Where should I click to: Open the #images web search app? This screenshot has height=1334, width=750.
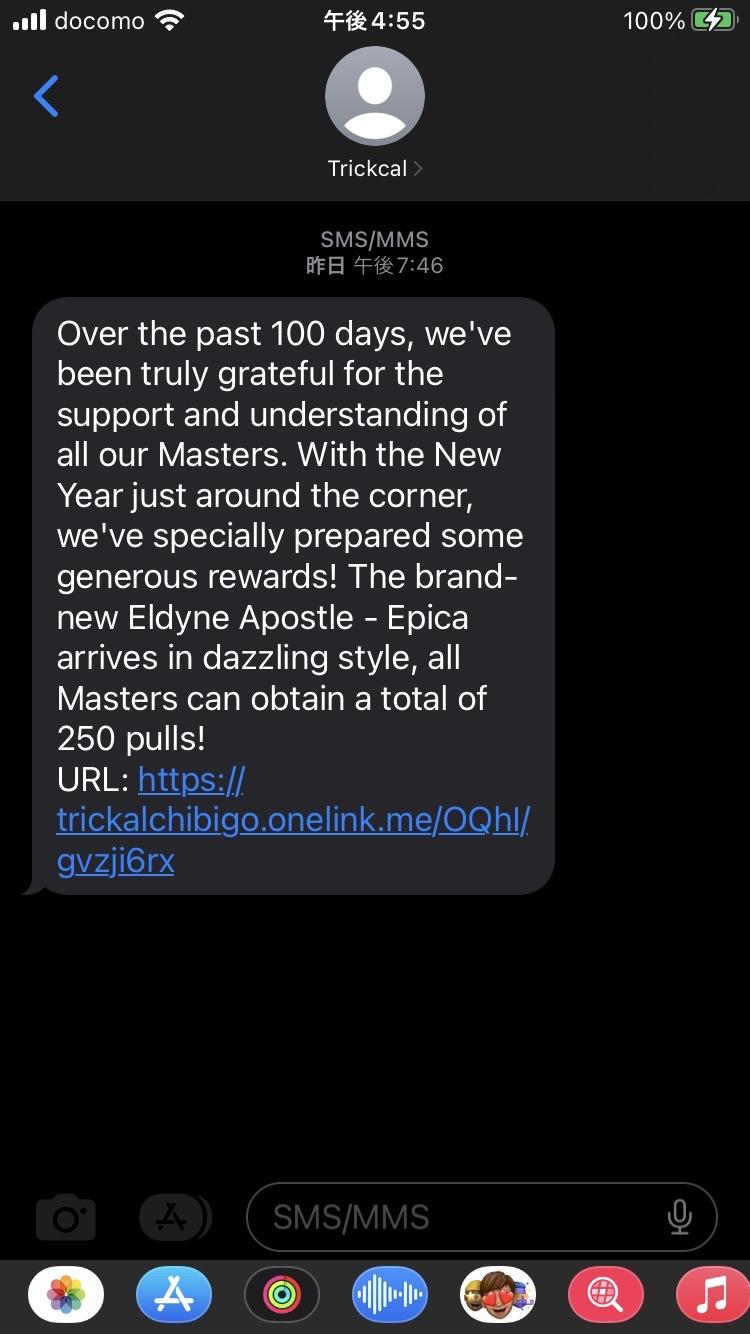pyautogui.click(x=606, y=1296)
